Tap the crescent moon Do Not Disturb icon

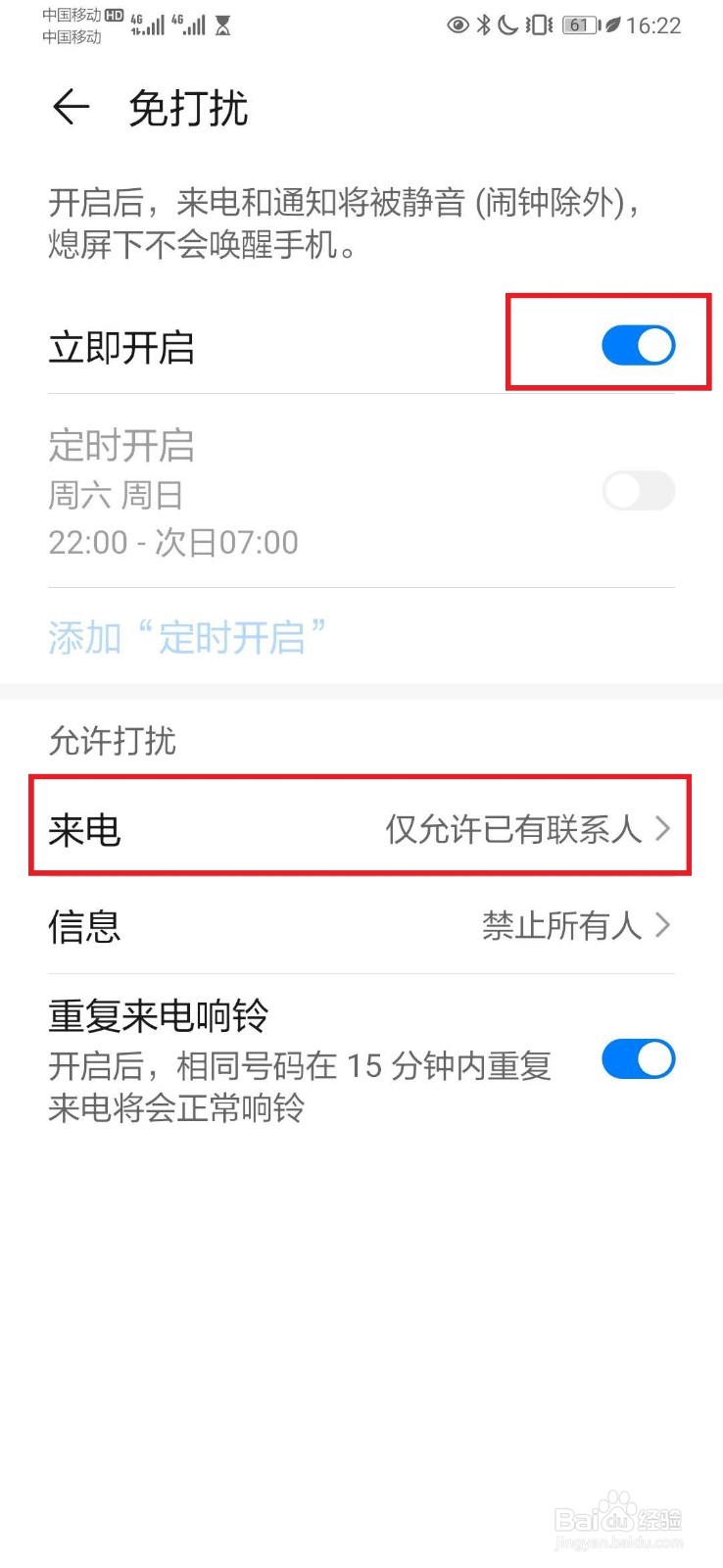(x=506, y=26)
